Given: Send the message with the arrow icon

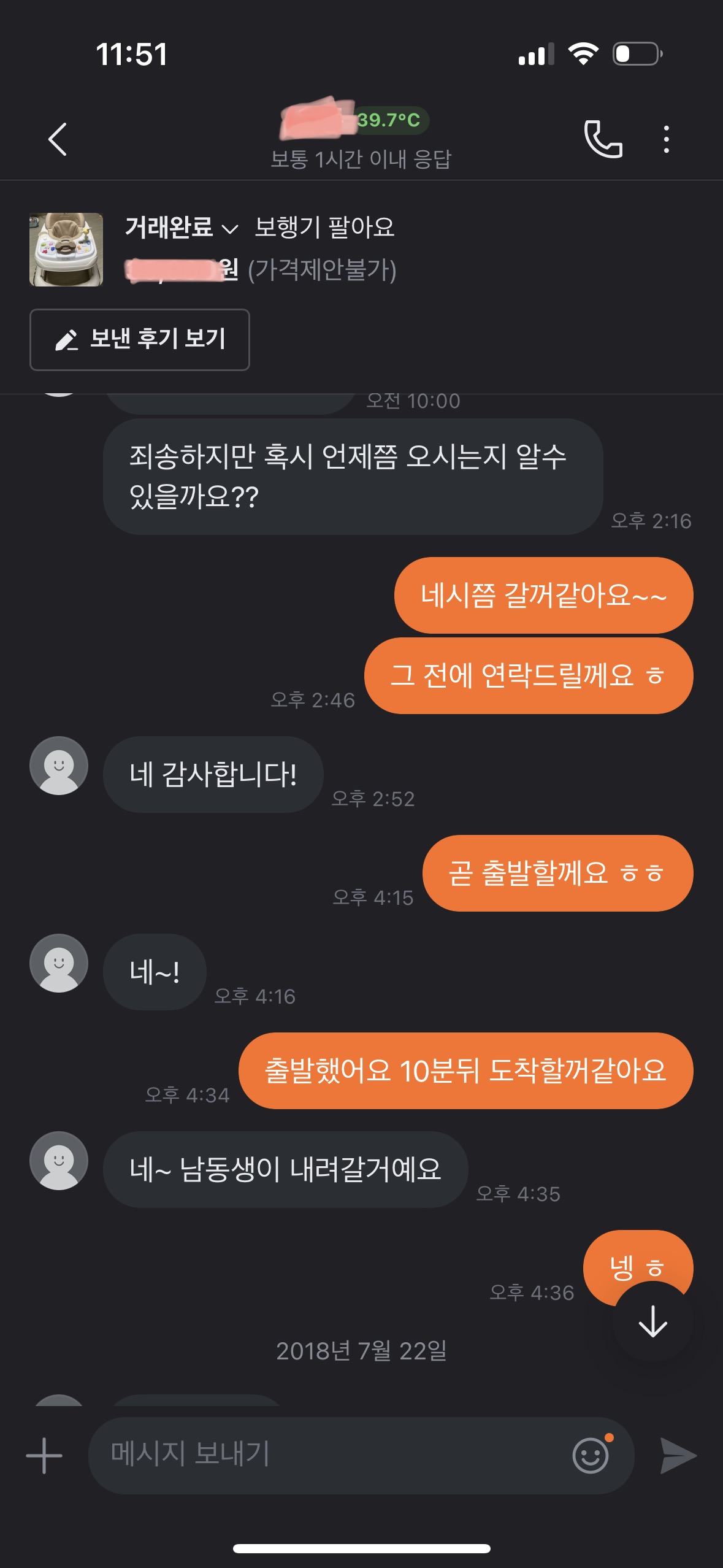Looking at the screenshot, I should coord(678,1455).
